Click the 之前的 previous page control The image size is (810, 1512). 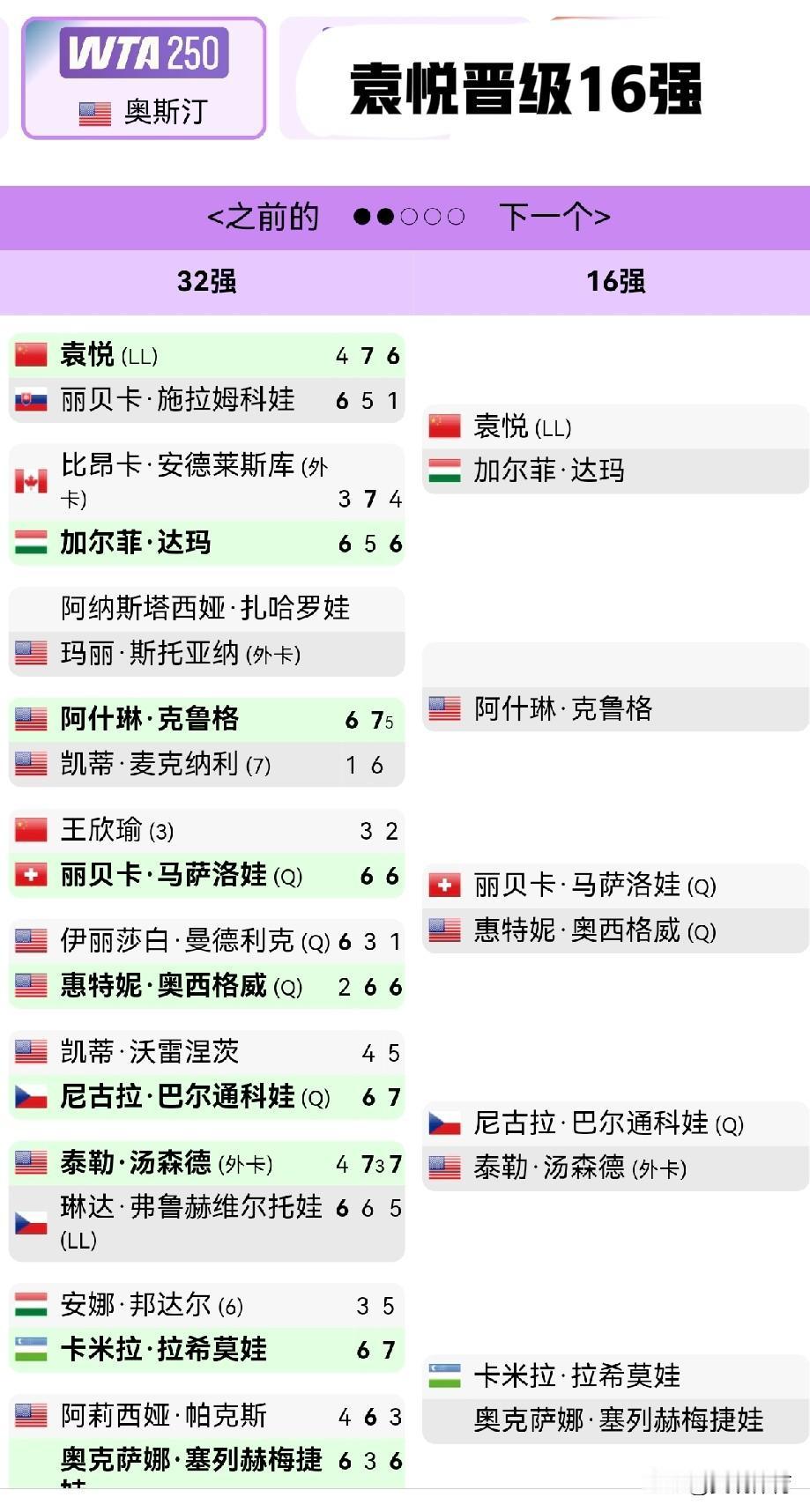[263, 215]
